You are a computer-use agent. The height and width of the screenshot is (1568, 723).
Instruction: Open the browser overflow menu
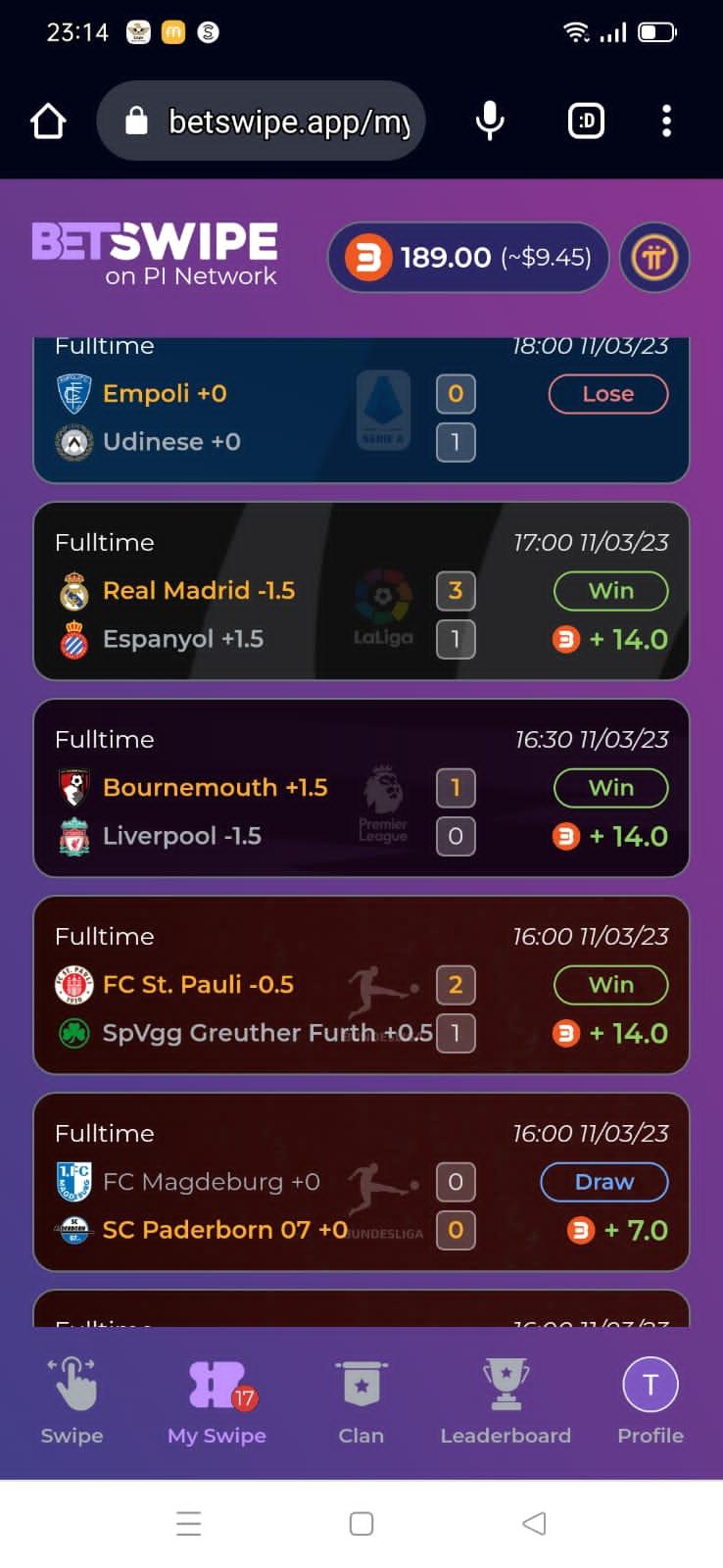pyautogui.click(x=666, y=122)
